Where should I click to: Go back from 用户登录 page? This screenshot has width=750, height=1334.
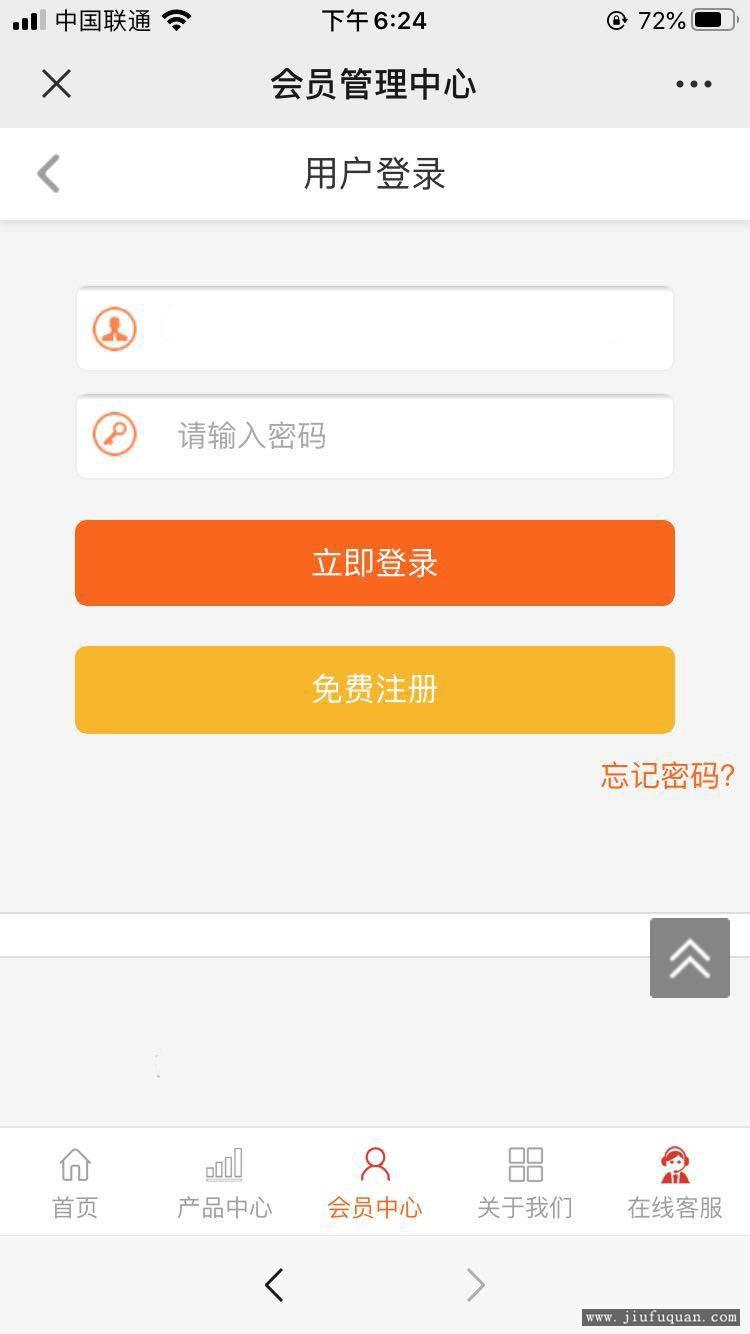[49, 174]
